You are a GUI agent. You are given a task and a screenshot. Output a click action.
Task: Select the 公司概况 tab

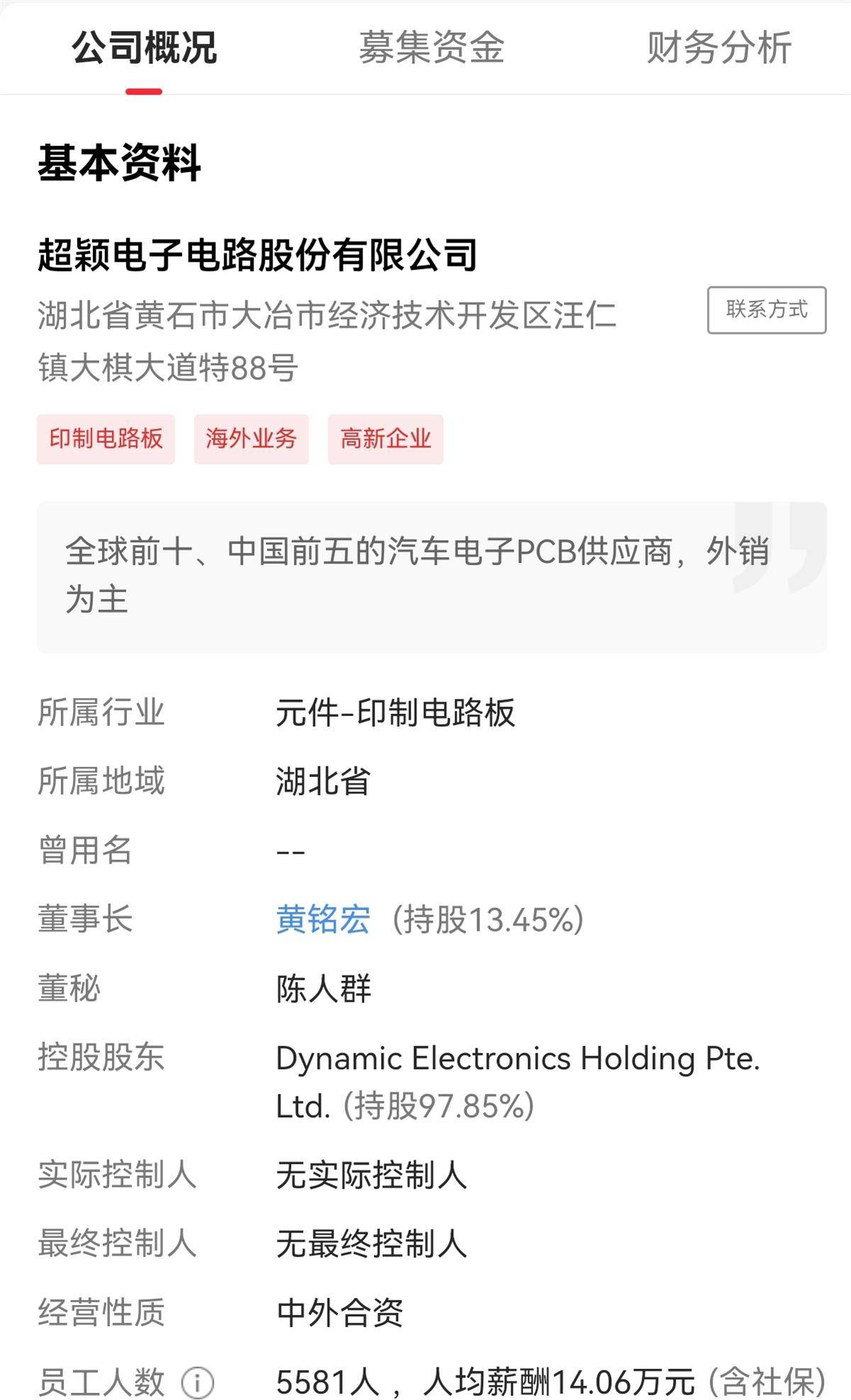pos(144,48)
